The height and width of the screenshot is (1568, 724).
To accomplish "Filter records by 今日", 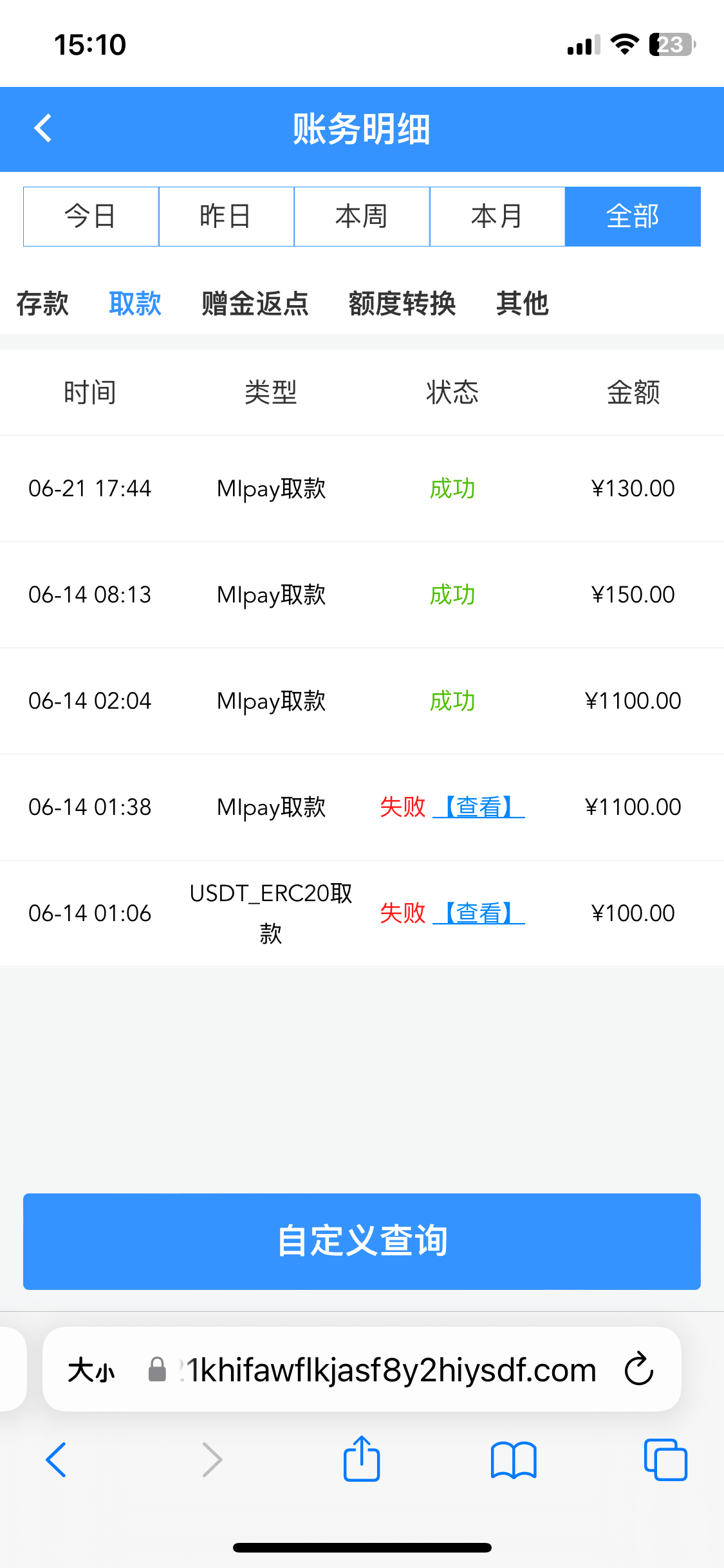I will [90, 216].
